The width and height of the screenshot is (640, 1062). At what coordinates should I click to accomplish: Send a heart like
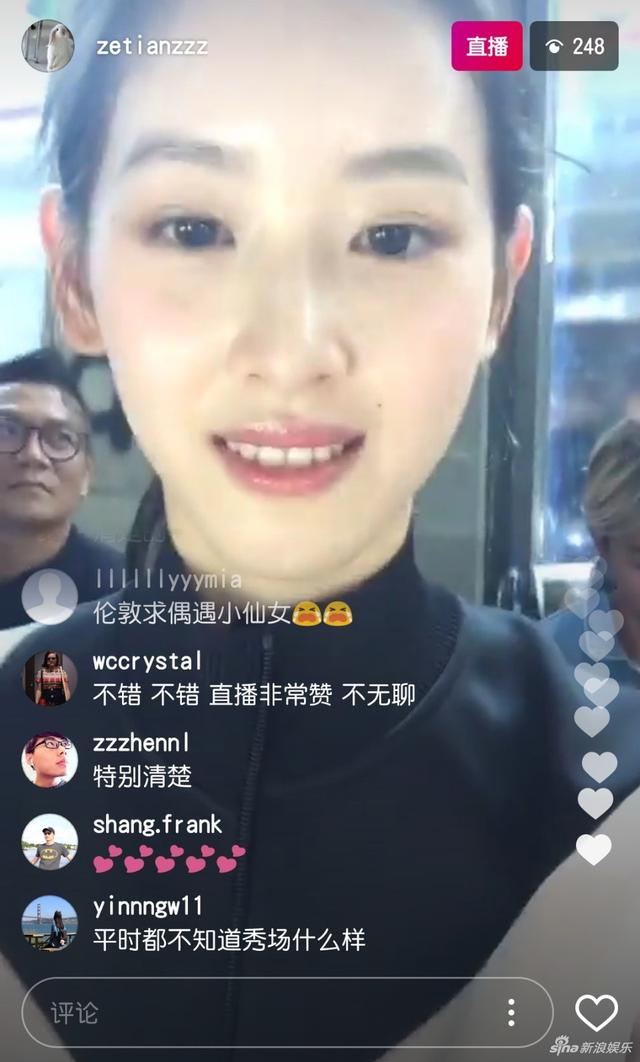pyautogui.click(x=597, y=1013)
